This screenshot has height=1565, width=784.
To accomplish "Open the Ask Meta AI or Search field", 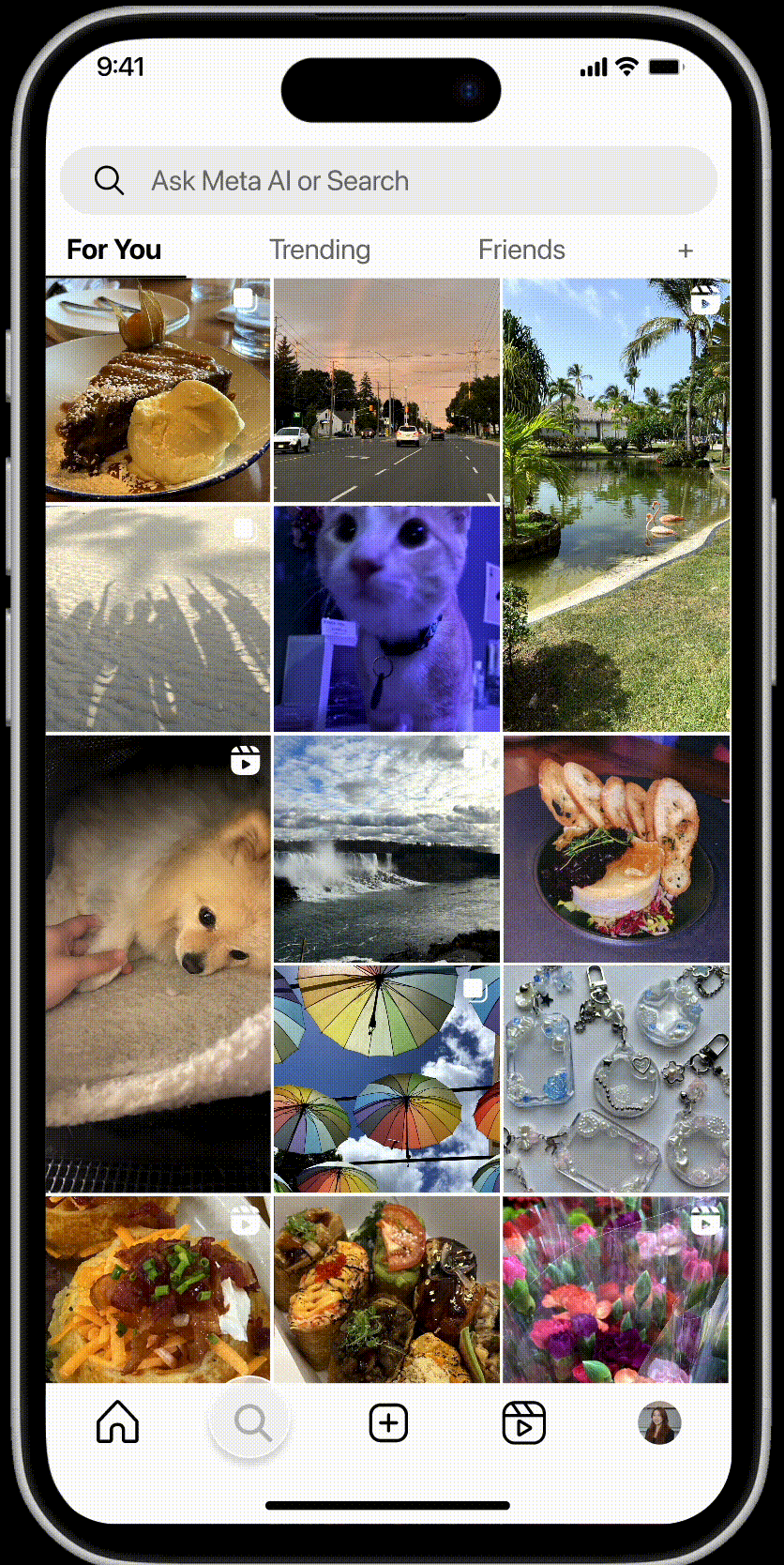I will tap(388, 180).
